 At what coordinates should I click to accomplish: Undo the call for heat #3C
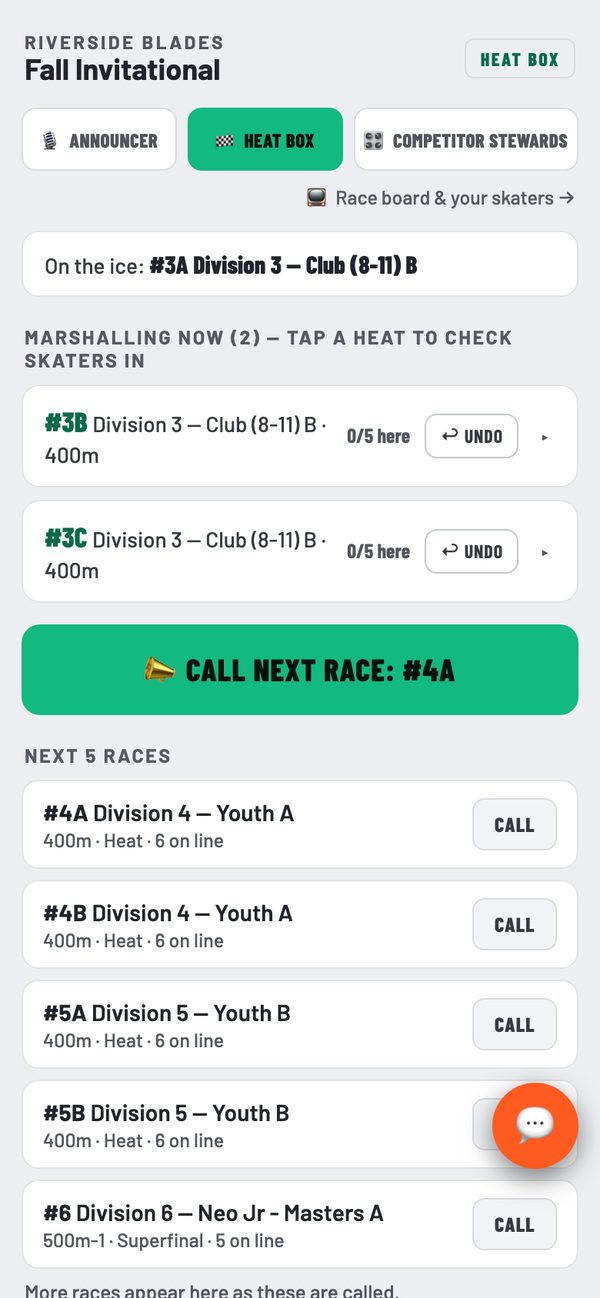pos(472,551)
